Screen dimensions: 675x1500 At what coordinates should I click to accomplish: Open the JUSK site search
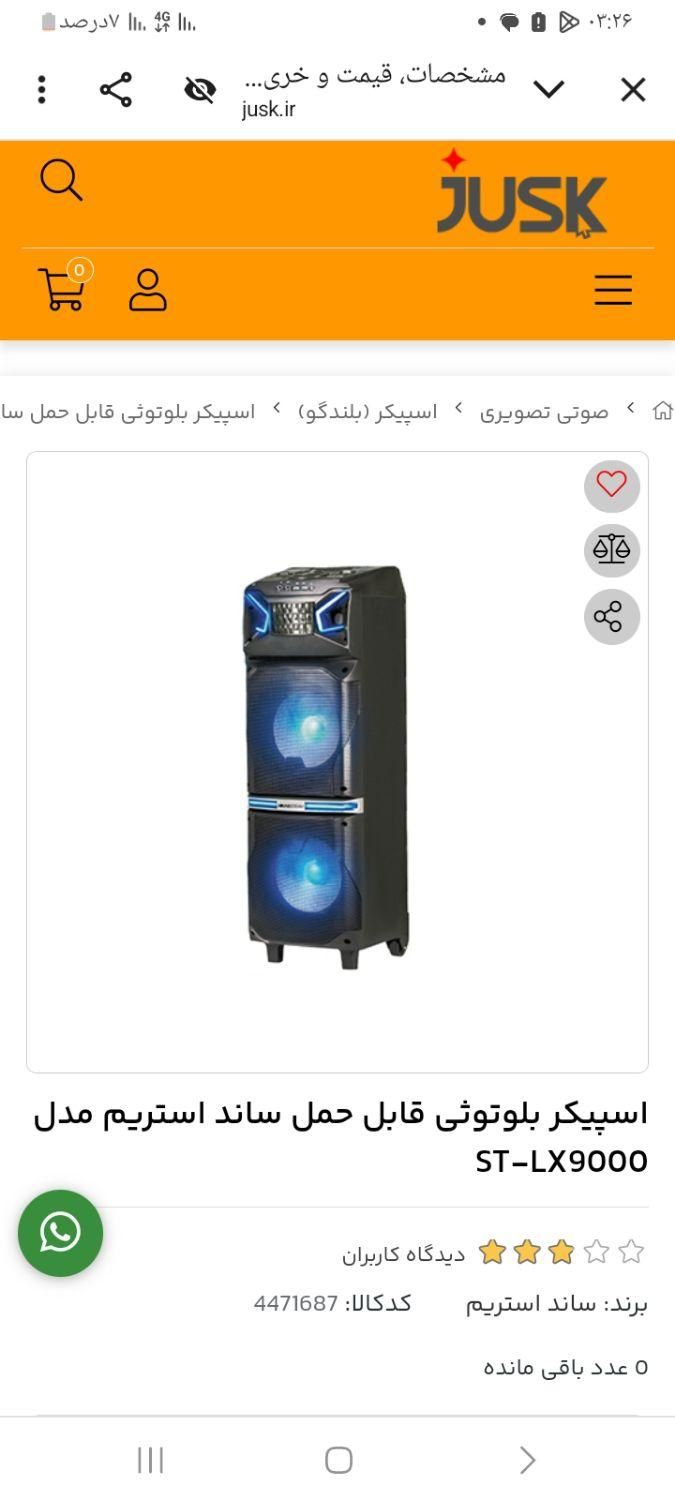(x=61, y=181)
